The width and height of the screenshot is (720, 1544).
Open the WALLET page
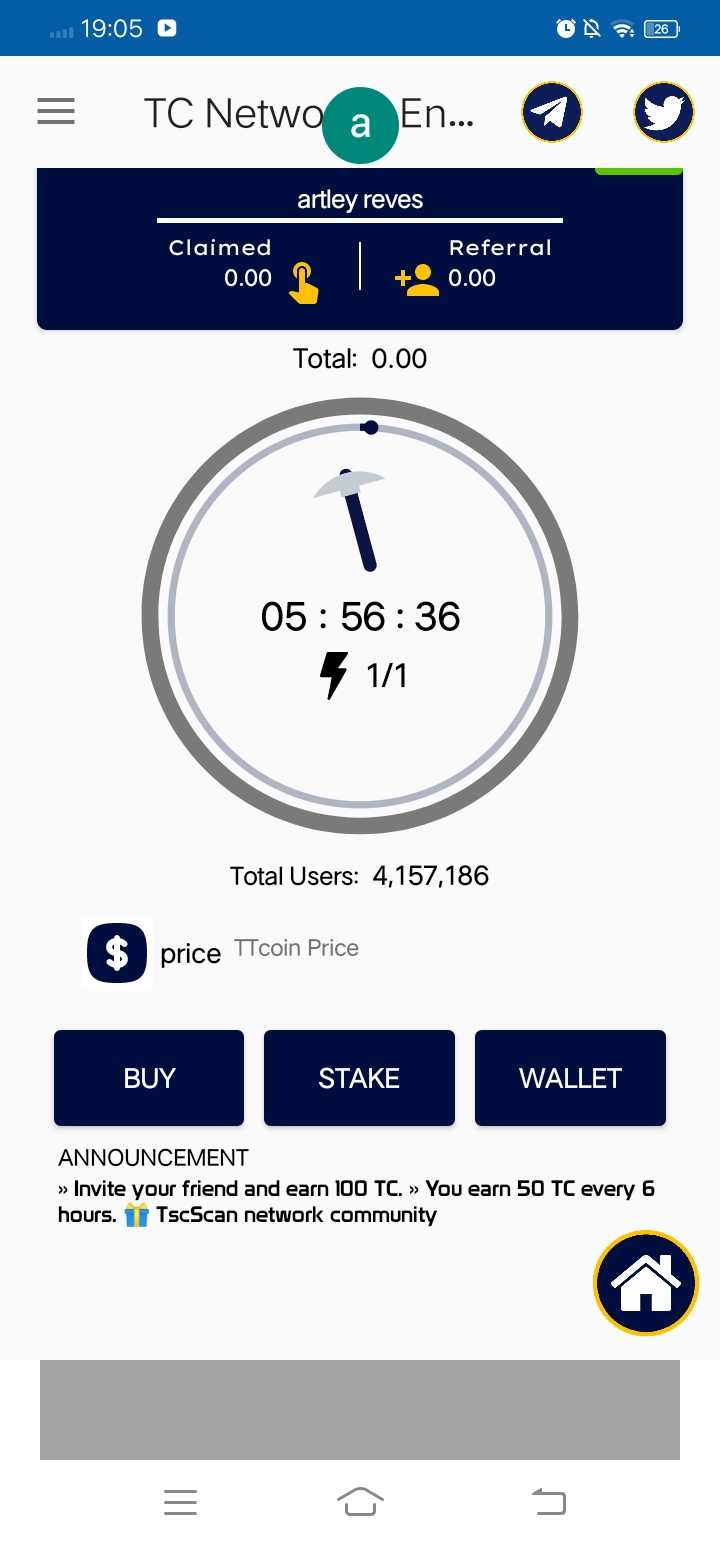(570, 1078)
